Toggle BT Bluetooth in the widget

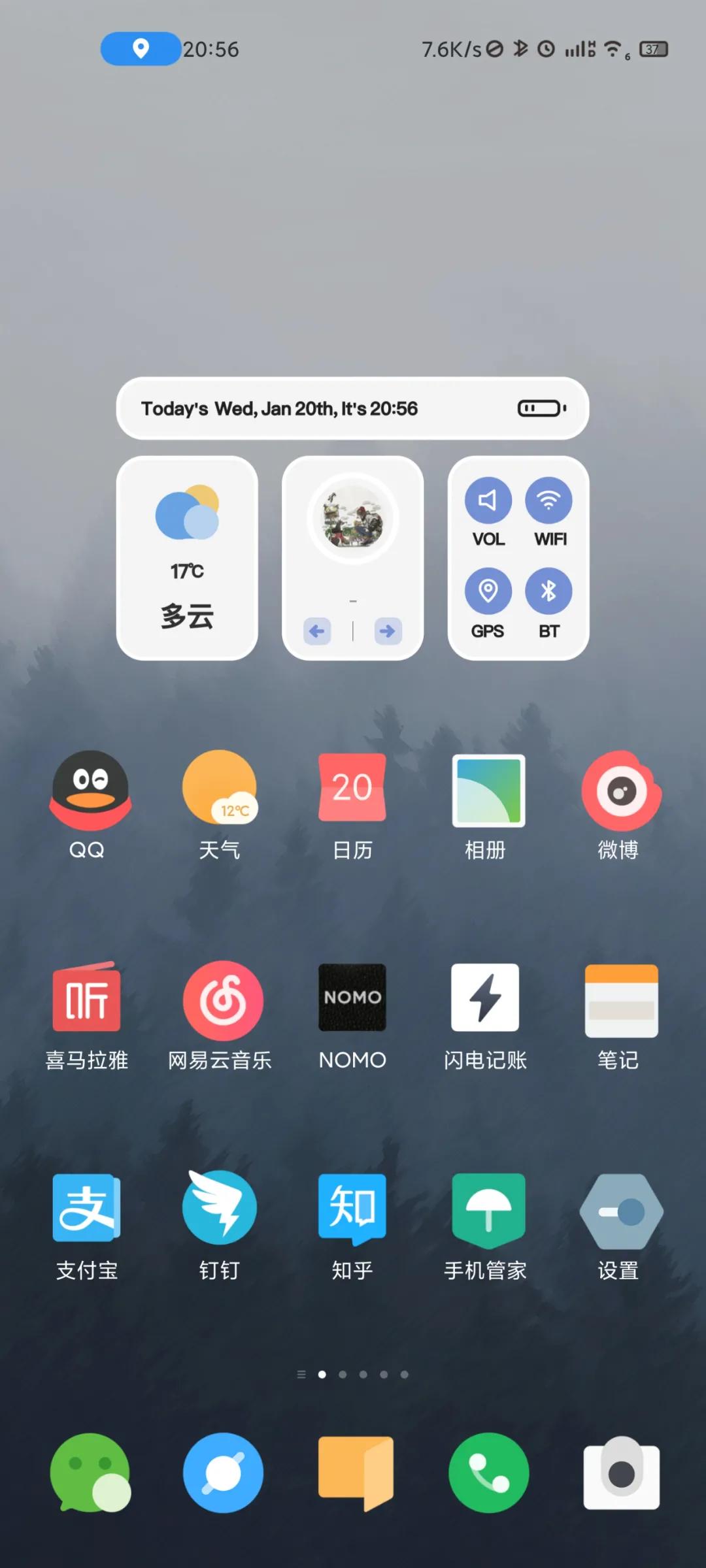coord(548,592)
